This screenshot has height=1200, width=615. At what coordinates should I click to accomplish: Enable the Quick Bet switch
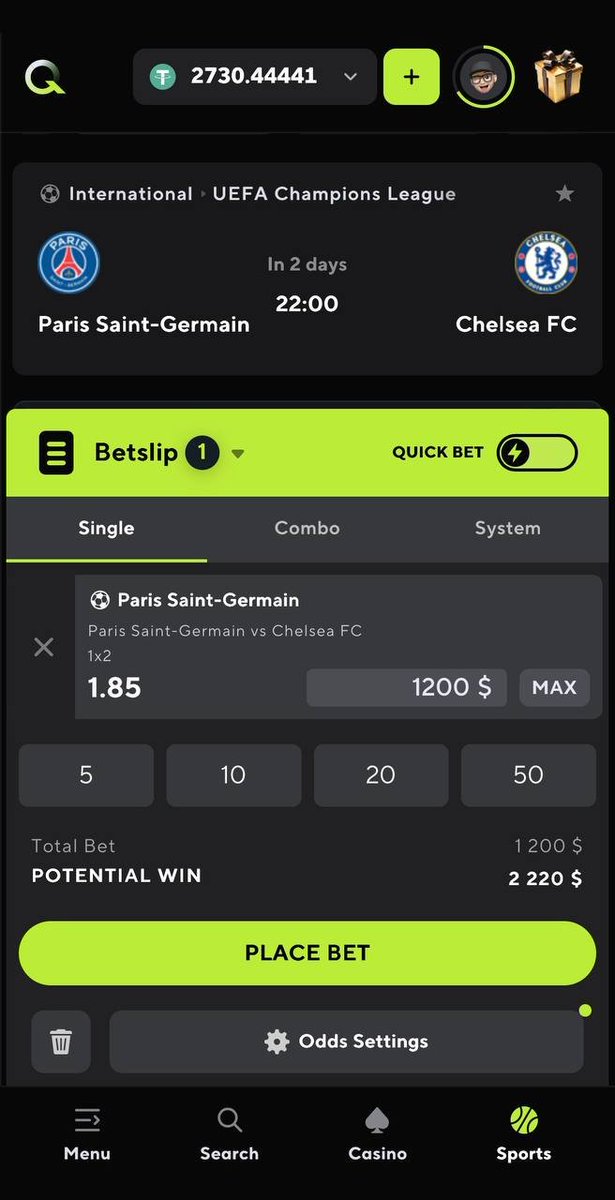click(537, 453)
